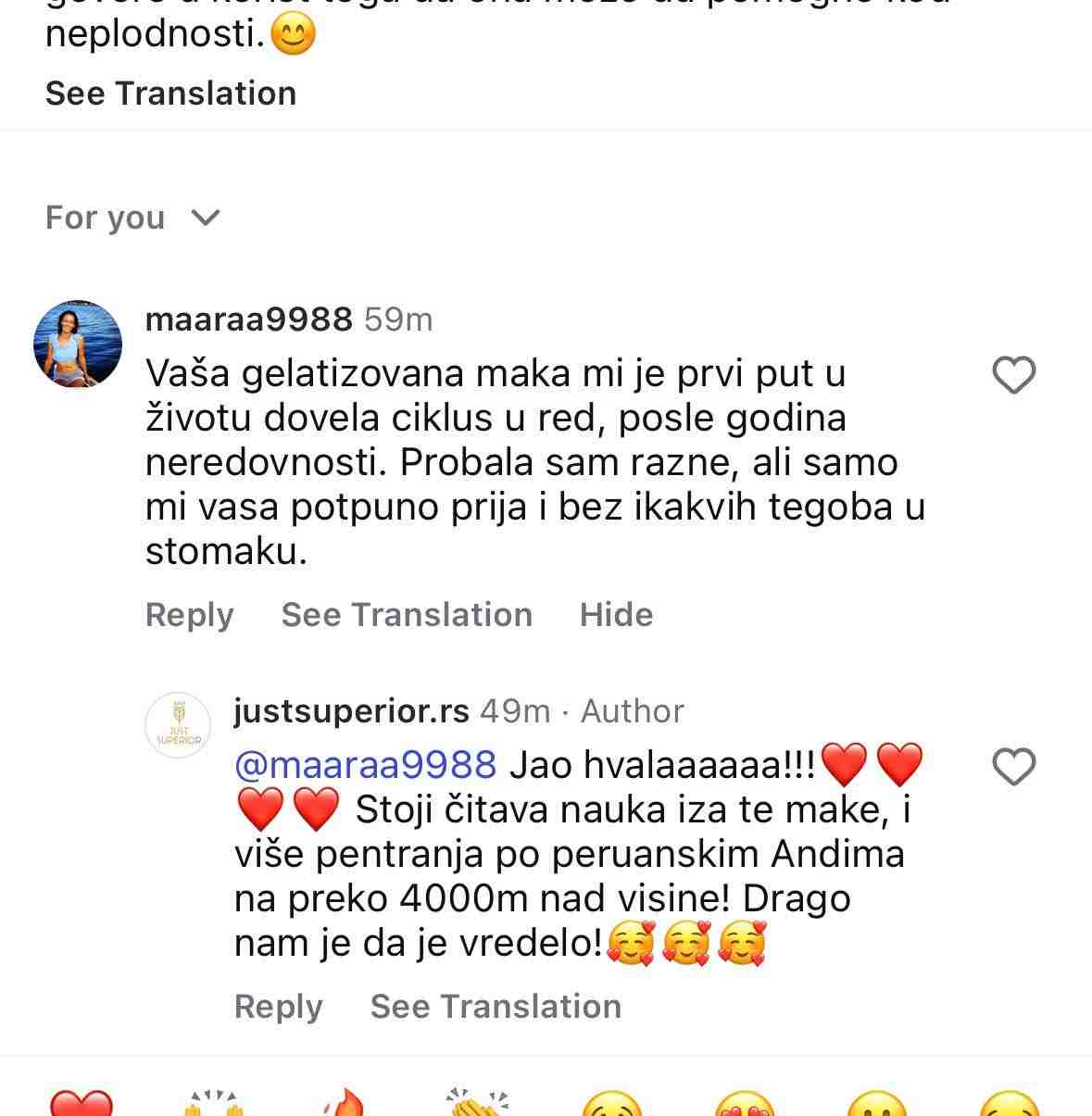Reply to maaraa9988's comment
1092x1116 pixels.
(x=189, y=615)
